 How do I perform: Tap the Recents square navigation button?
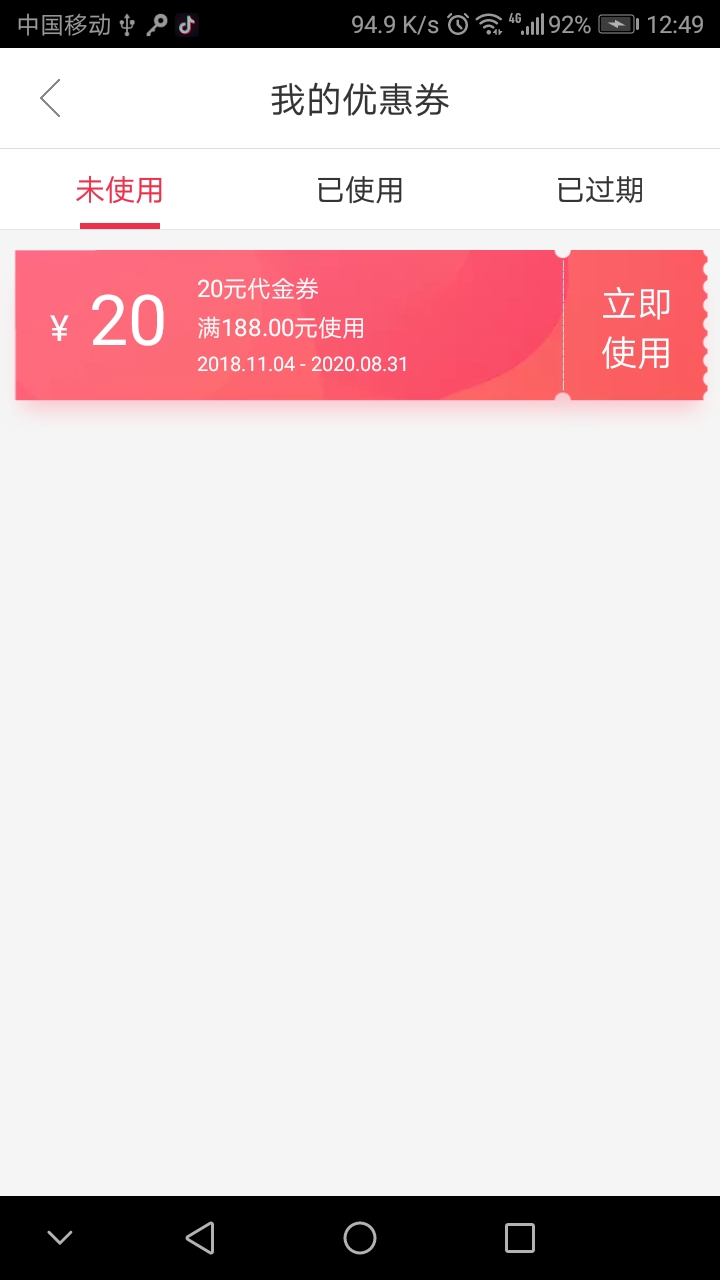tap(520, 1237)
